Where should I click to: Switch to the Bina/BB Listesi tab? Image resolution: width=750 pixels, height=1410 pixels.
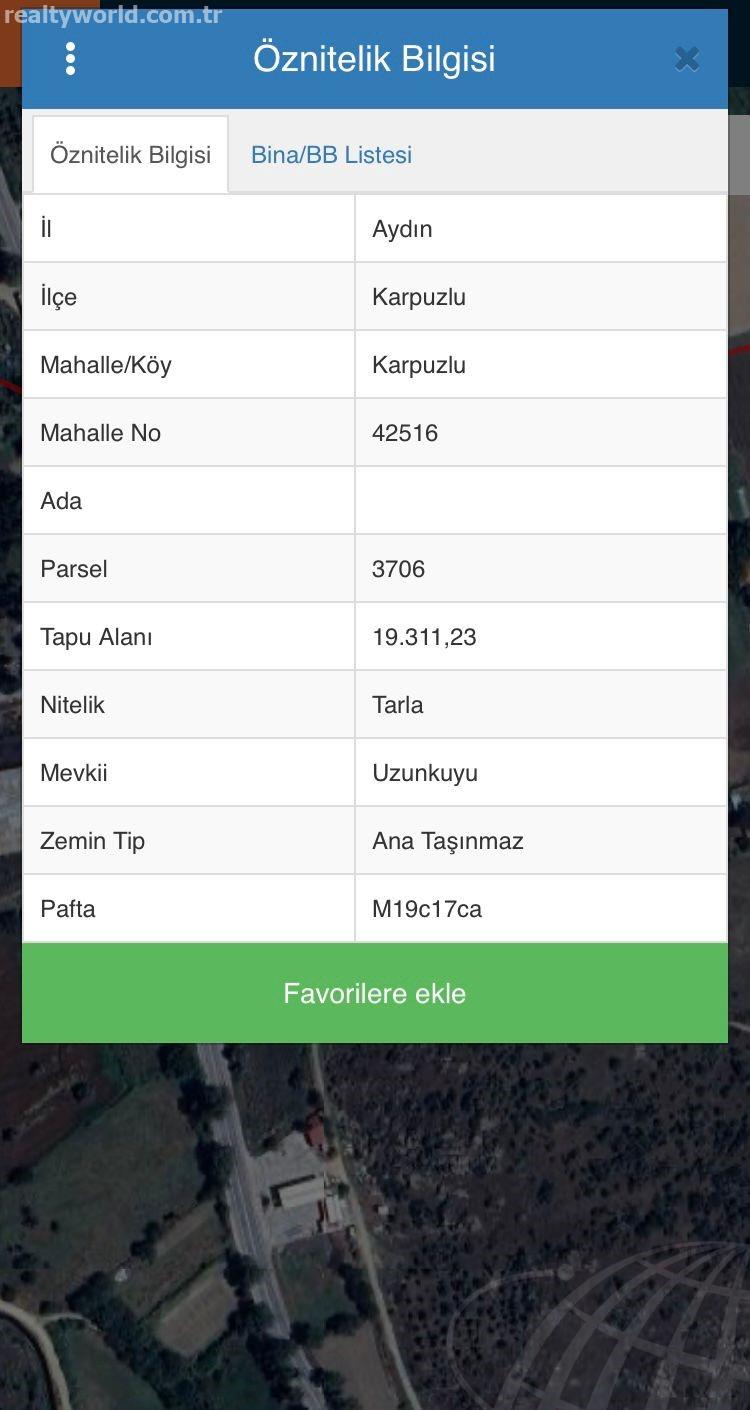click(331, 155)
